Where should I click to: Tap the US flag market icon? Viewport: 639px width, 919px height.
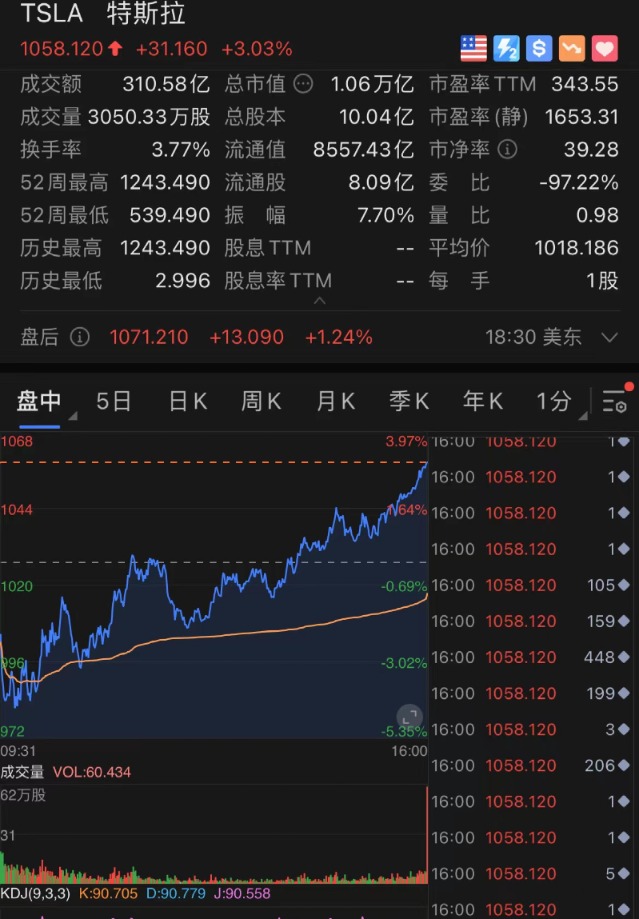tap(474, 48)
